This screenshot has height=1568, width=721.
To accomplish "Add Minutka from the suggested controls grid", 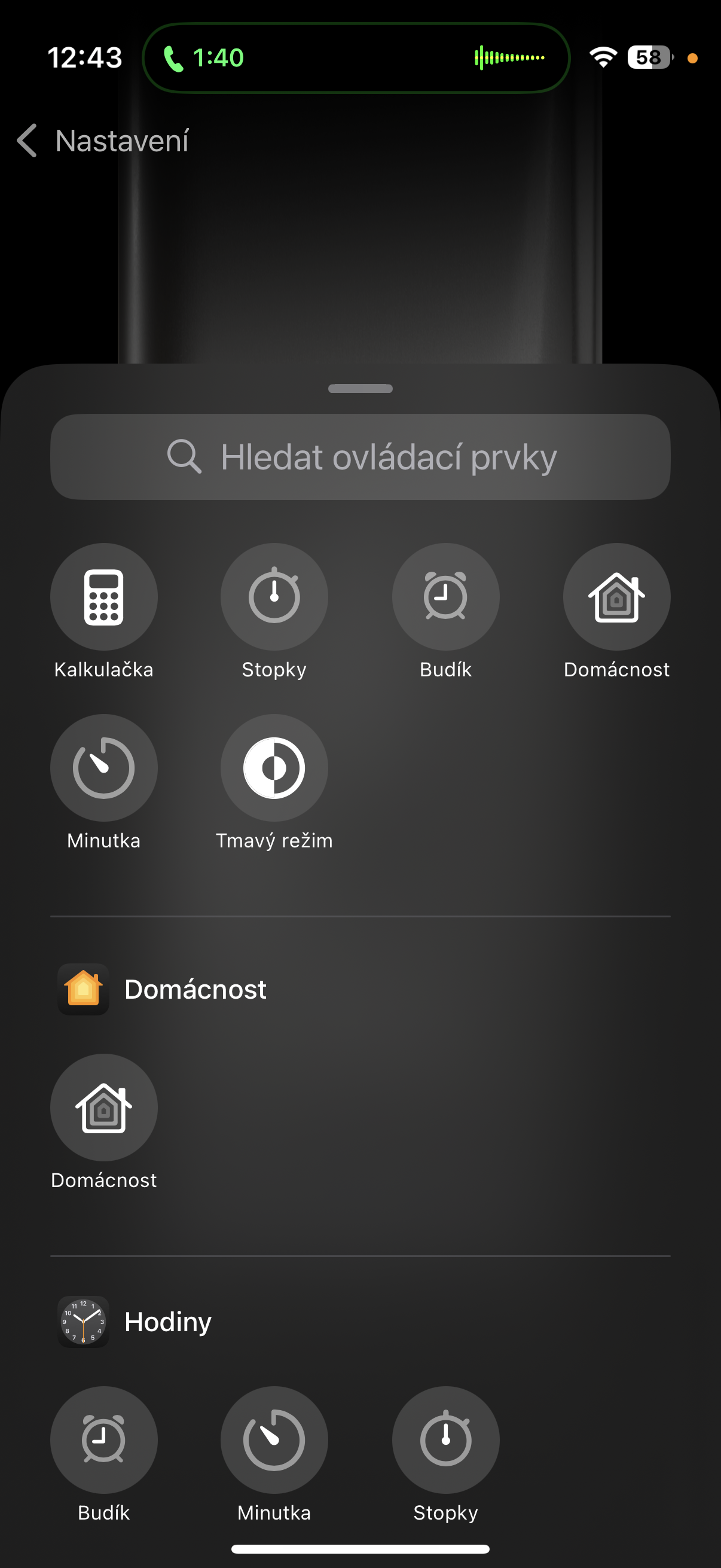I will (103, 768).
